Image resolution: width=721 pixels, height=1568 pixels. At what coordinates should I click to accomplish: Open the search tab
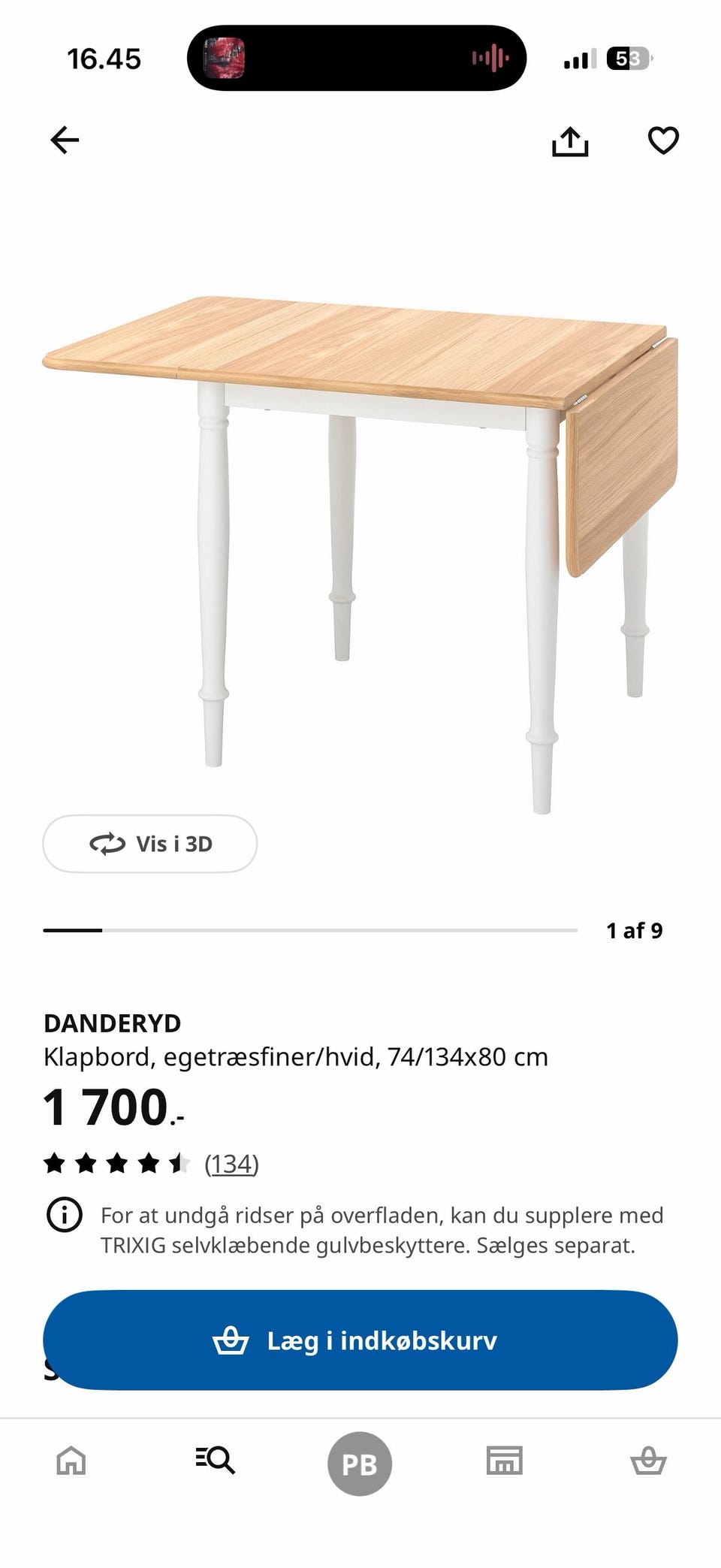click(216, 1461)
